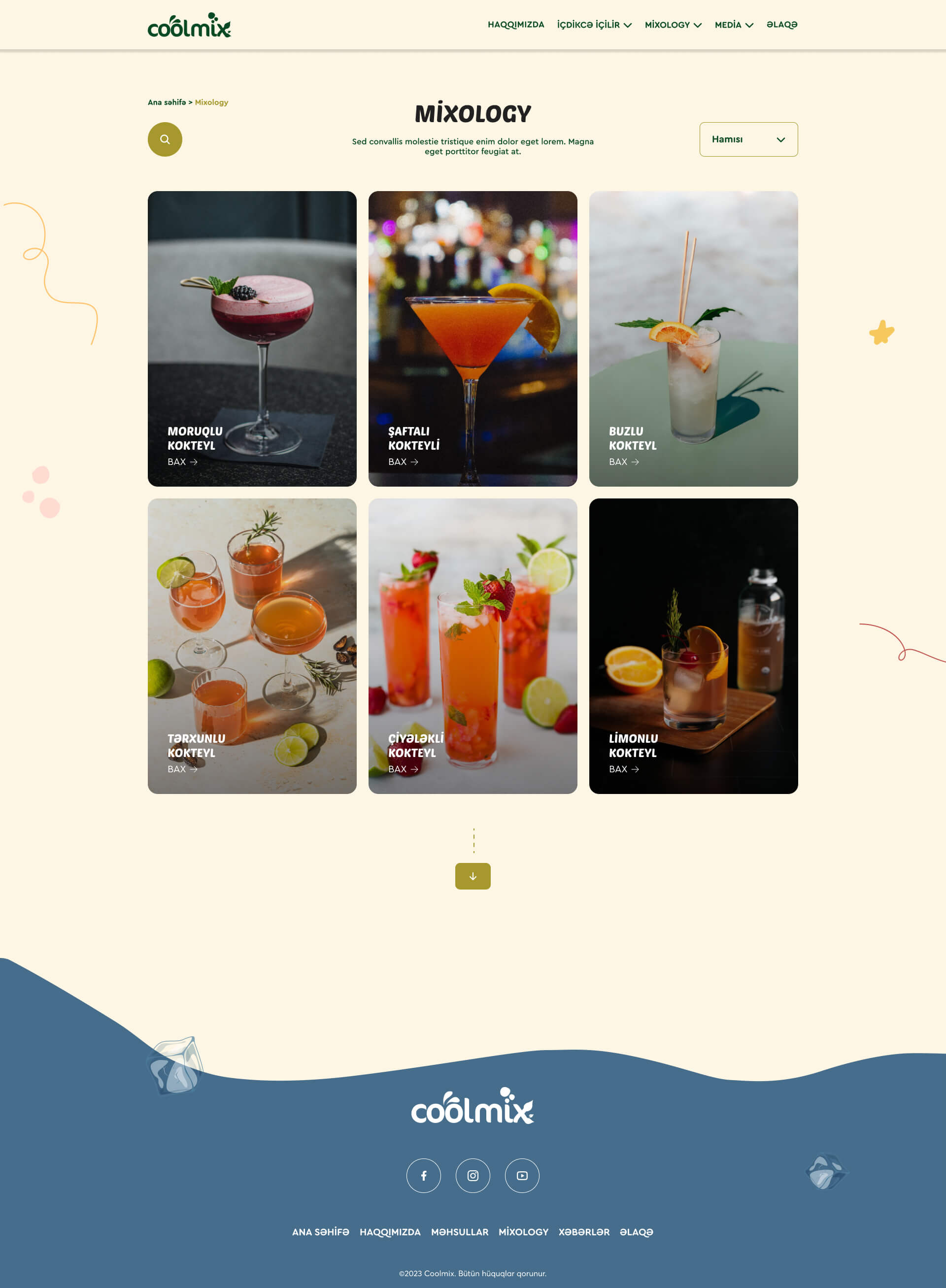The height and width of the screenshot is (1288, 946).
Task: Open the round search button
Action: (165, 139)
